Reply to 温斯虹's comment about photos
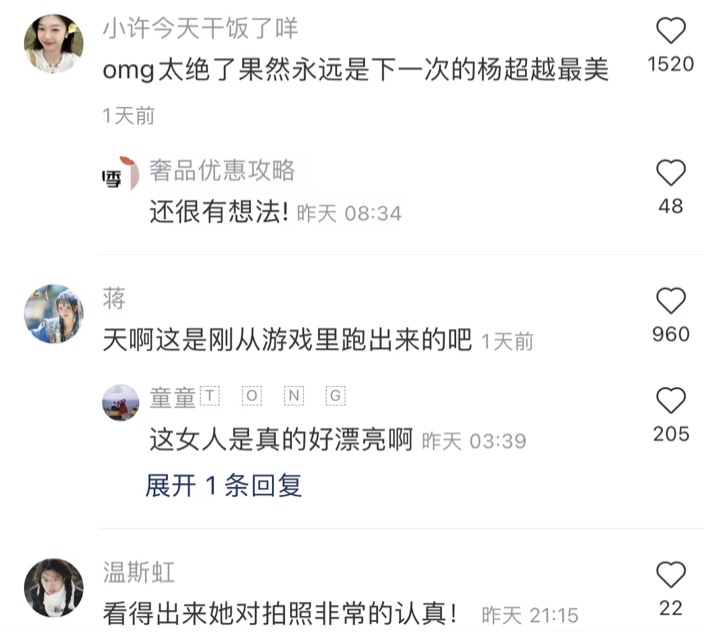Image resolution: width=704 pixels, height=632 pixels. [x=280, y=612]
